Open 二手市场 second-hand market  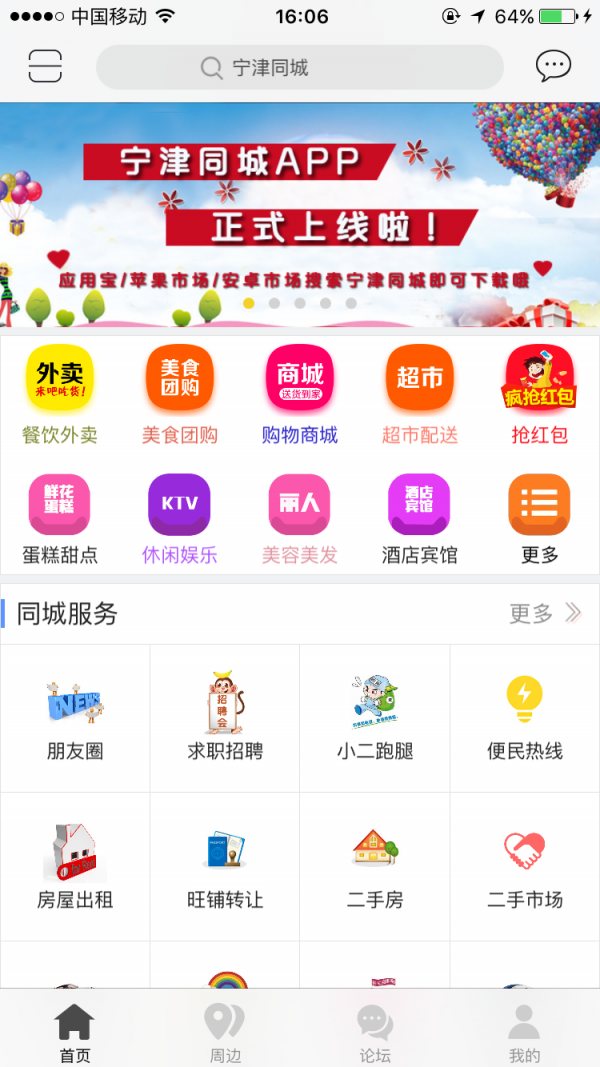[525, 867]
